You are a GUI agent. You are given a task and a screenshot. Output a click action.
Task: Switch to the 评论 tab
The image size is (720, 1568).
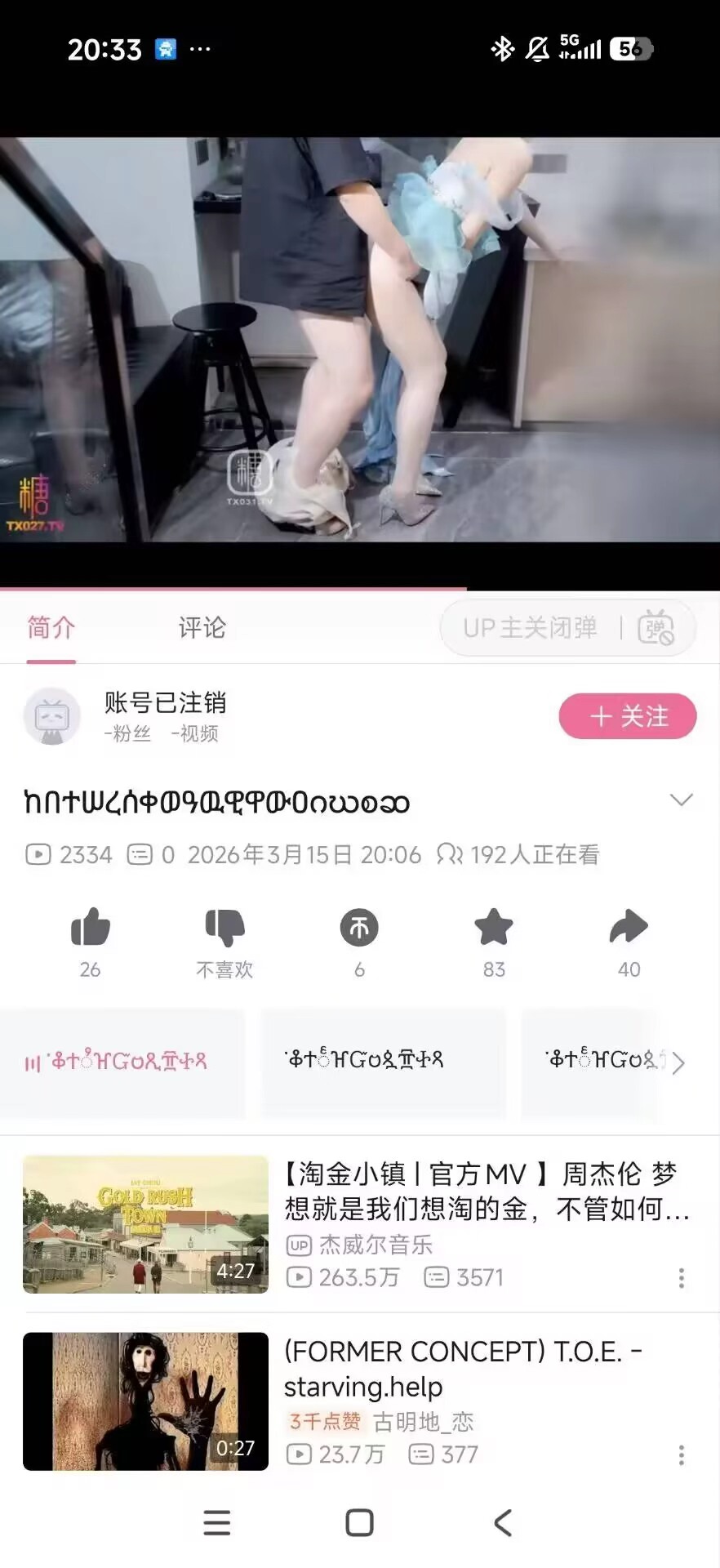click(x=202, y=628)
